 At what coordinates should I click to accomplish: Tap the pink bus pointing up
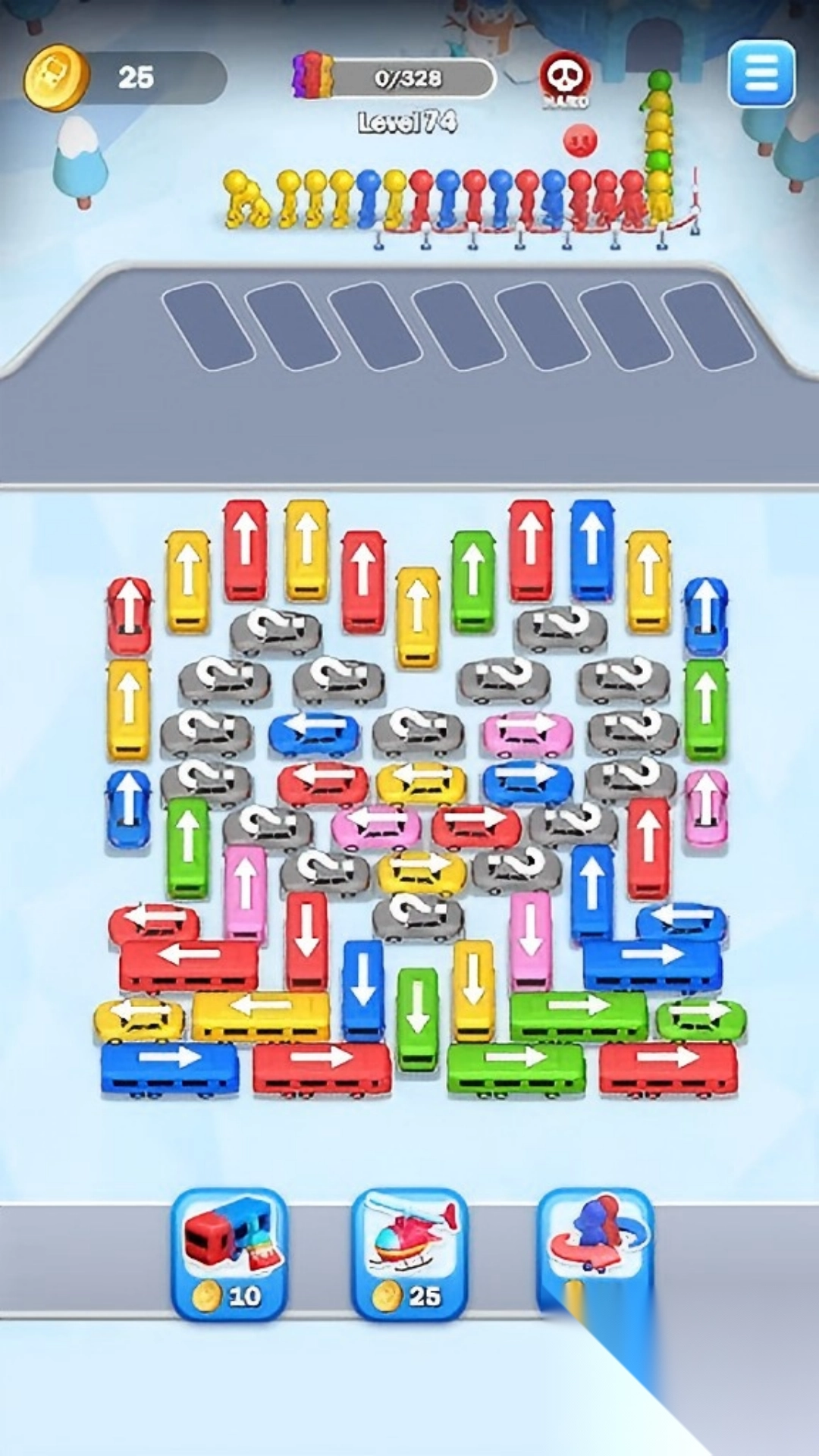pos(245,893)
